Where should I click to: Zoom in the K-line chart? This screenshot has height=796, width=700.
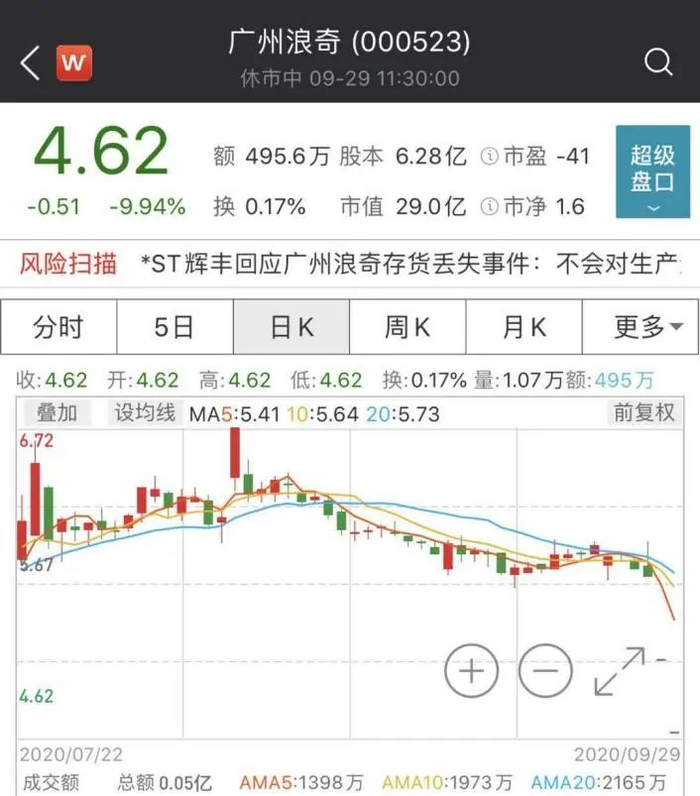(x=471, y=670)
